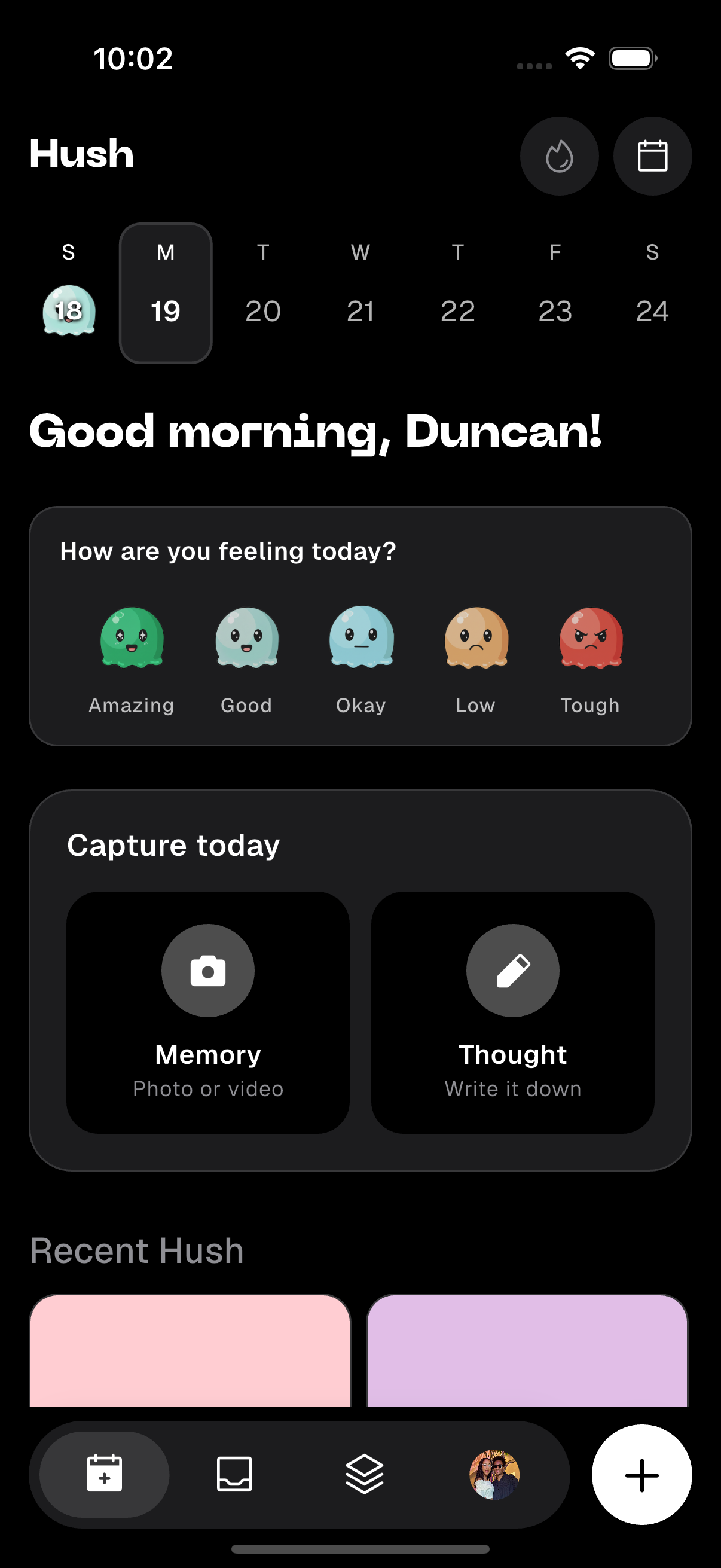Screen dimensions: 721x1568
Task: Select Saturday the 24th
Action: point(652,310)
